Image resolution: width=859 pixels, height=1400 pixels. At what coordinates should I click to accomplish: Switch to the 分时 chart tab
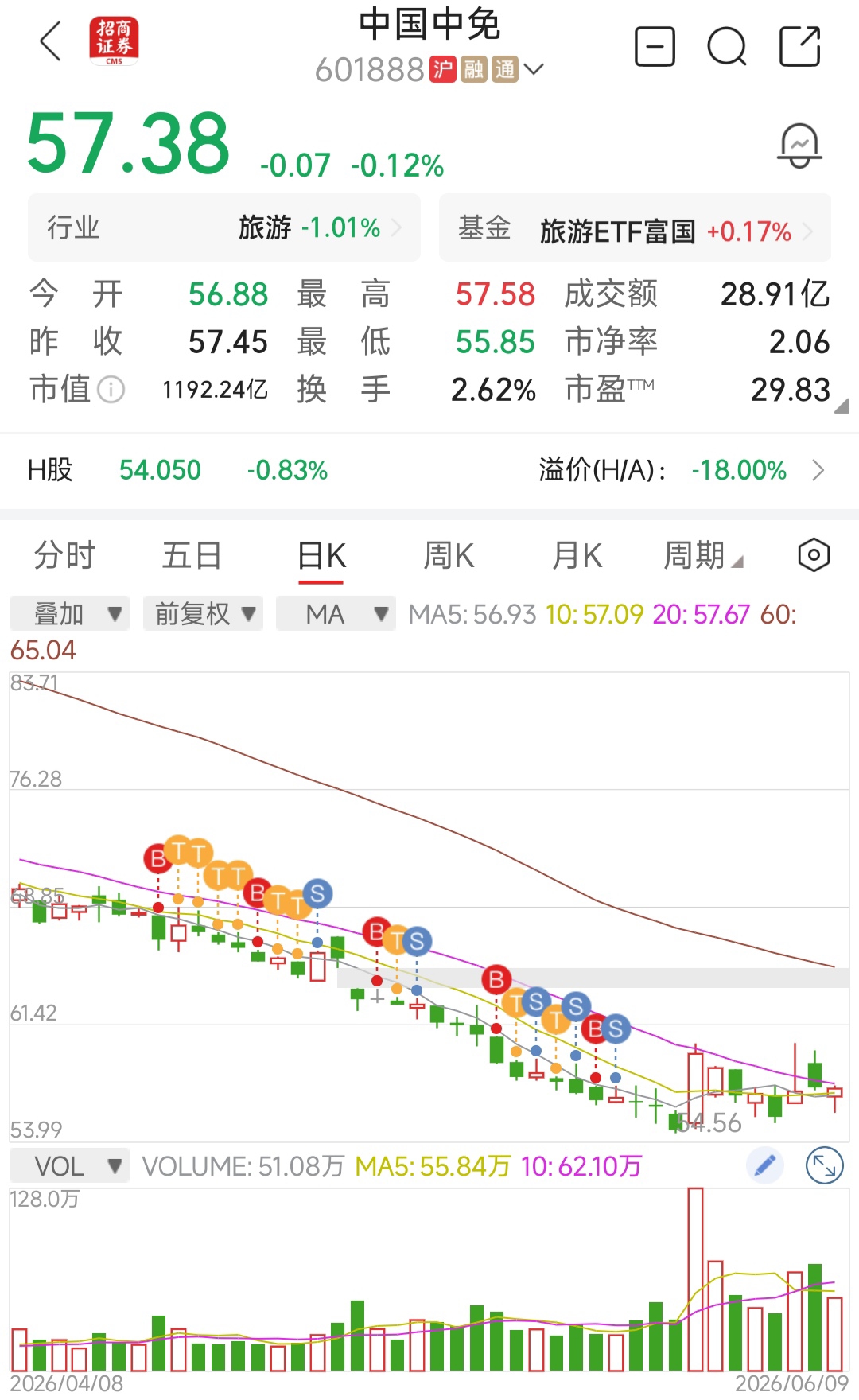click(64, 555)
